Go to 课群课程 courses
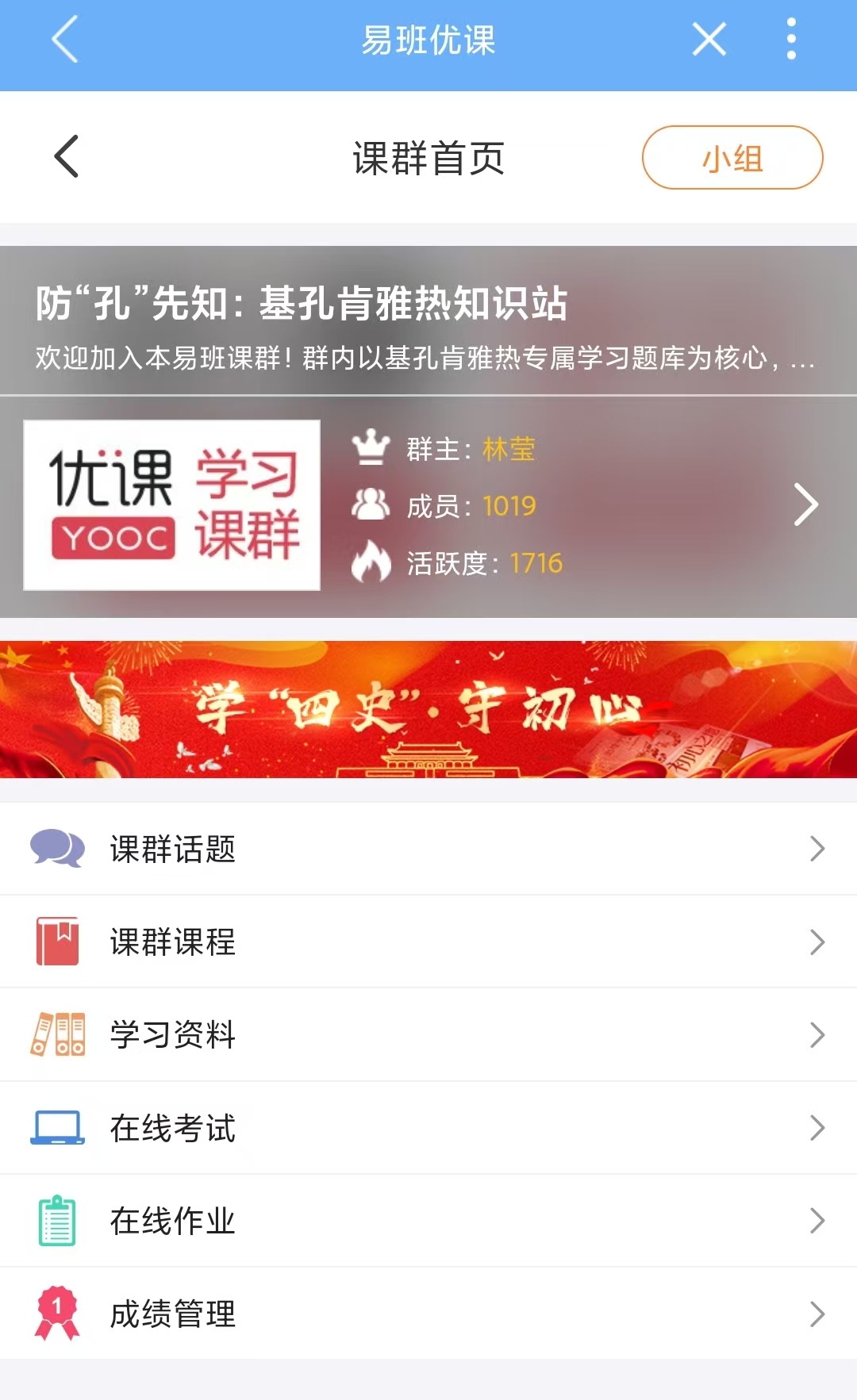 pos(428,942)
